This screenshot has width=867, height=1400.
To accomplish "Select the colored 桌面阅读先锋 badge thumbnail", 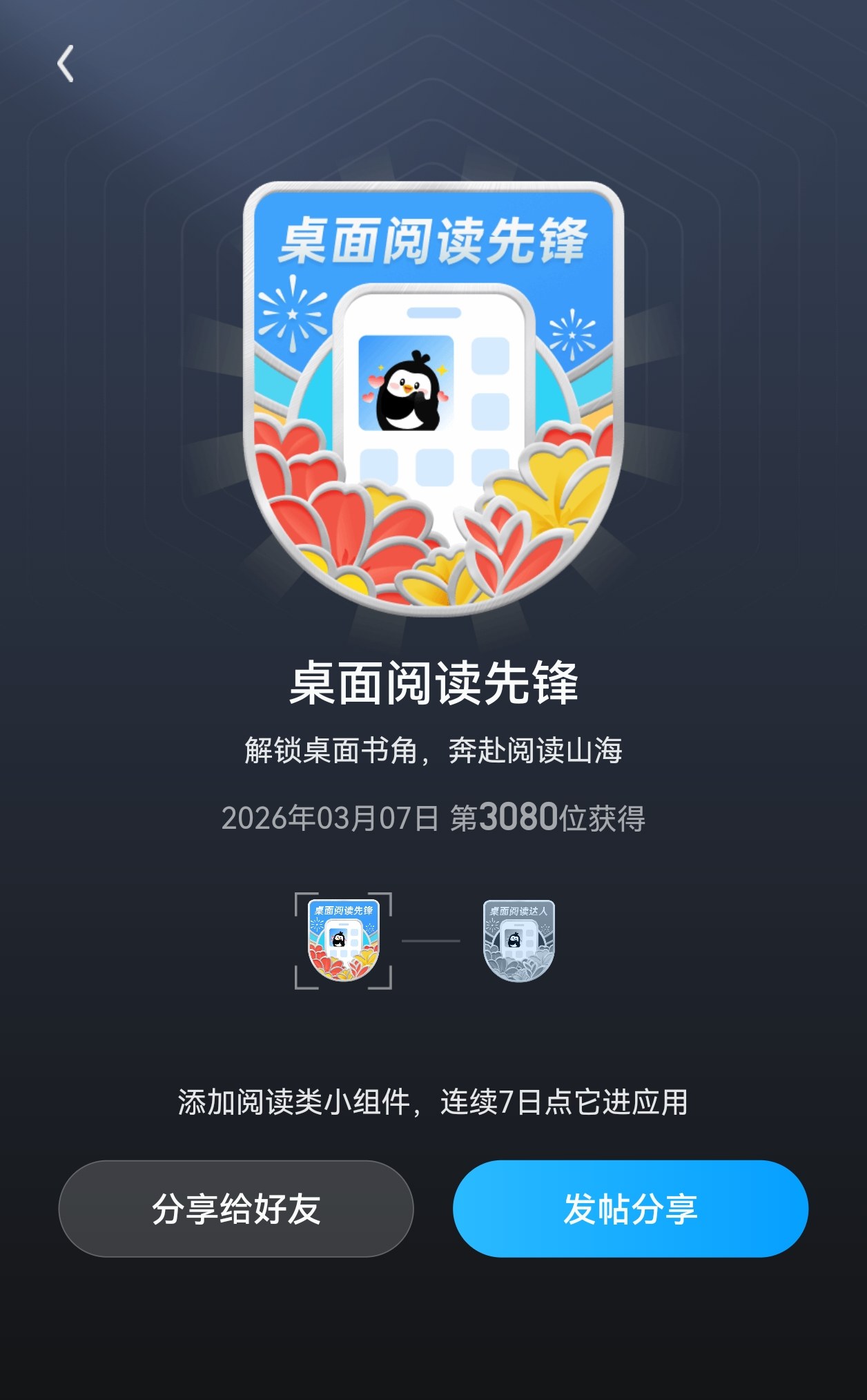I will [343, 941].
